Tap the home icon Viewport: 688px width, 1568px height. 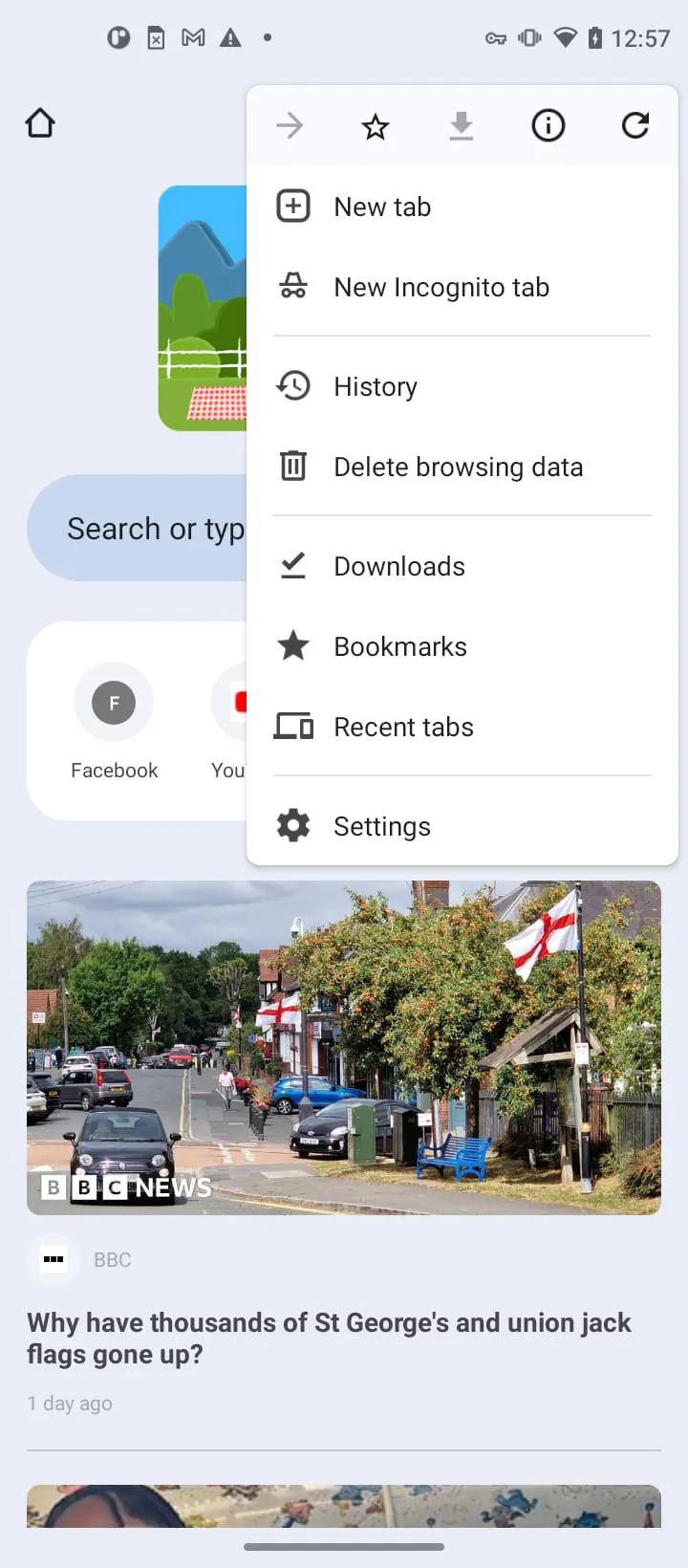tap(40, 123)
